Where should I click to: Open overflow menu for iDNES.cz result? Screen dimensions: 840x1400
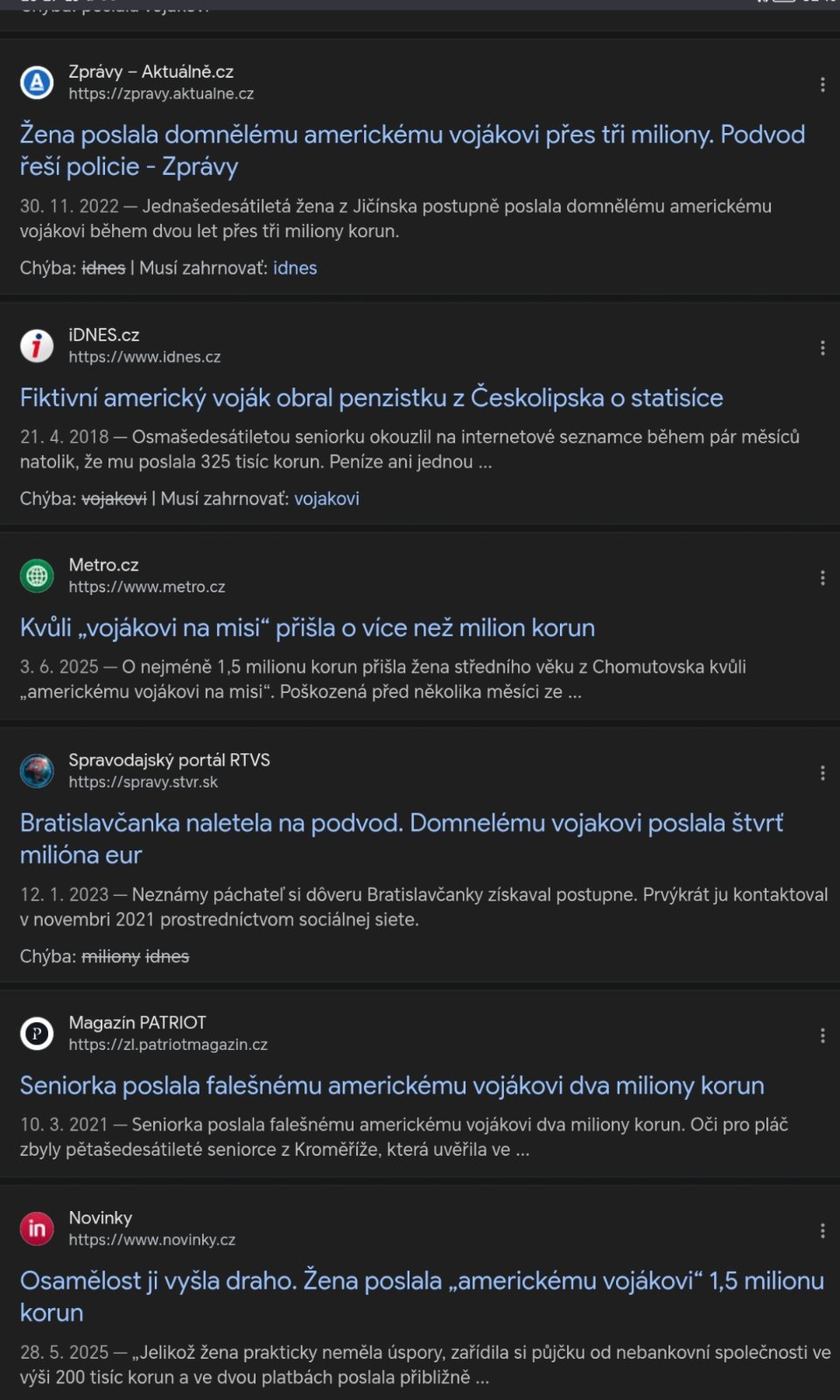pos(822,347)
